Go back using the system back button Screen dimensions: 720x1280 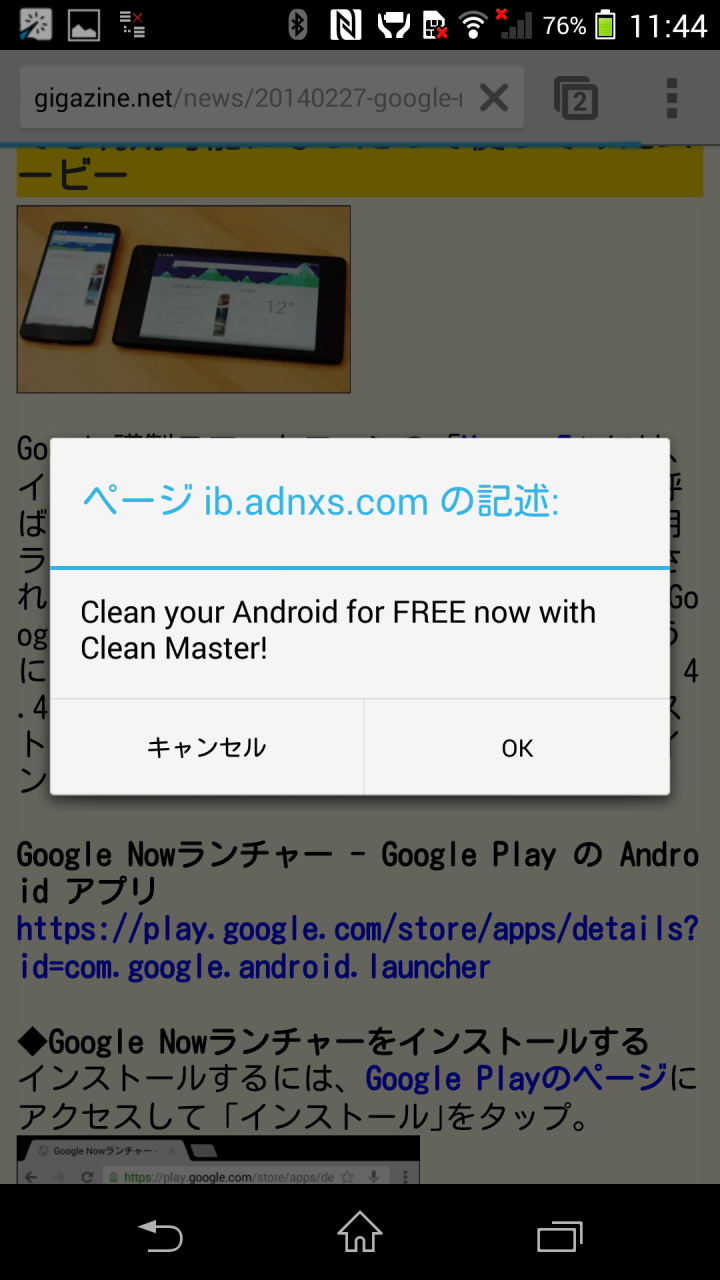click(160, 1236)
